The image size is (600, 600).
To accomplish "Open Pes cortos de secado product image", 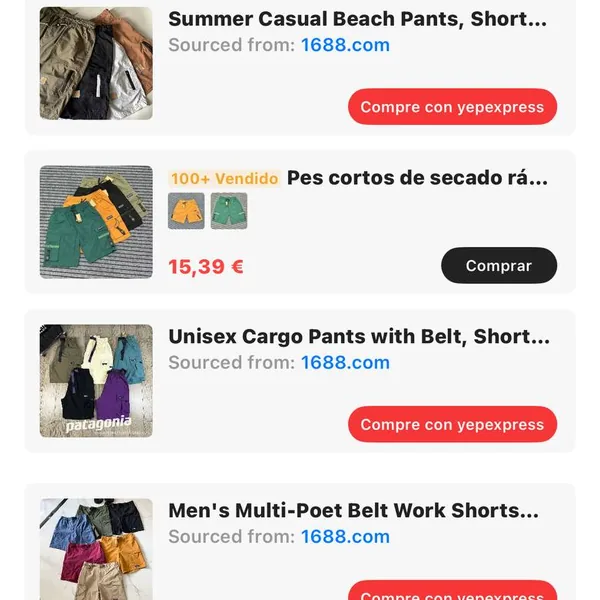I will pyautogui.click(x=96, y=222).
